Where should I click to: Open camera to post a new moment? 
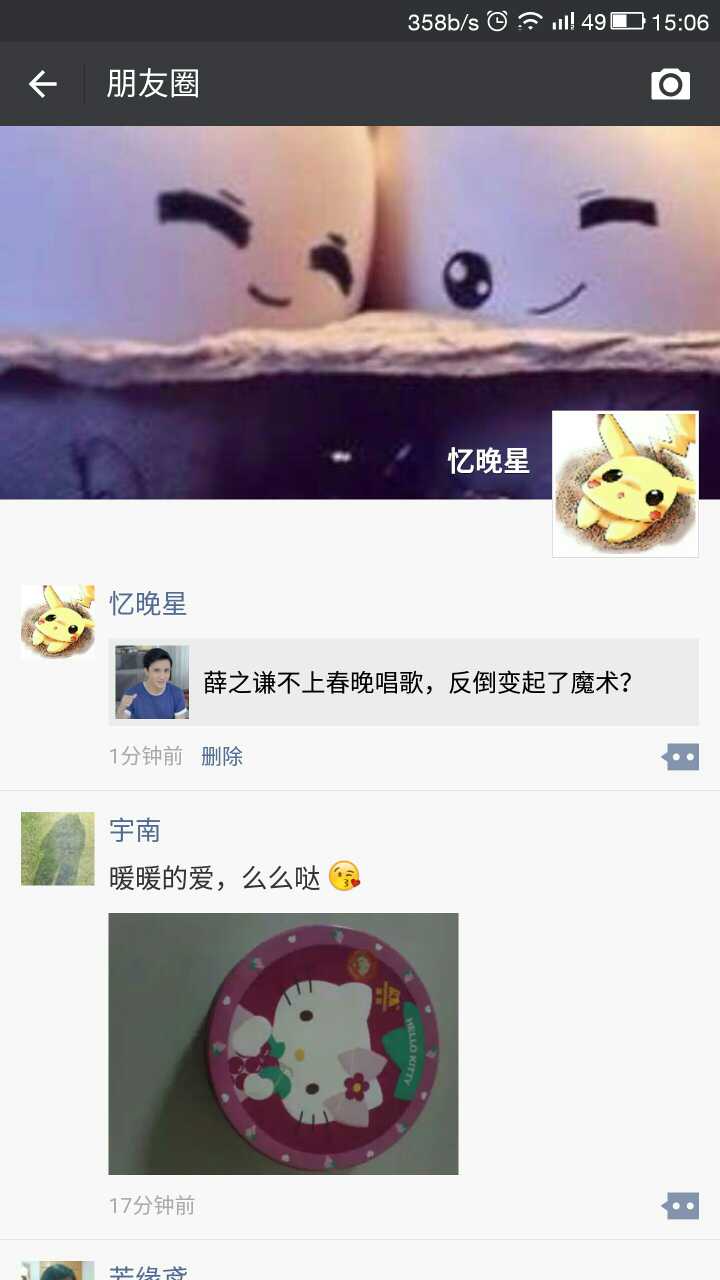[x=670, y=84]
